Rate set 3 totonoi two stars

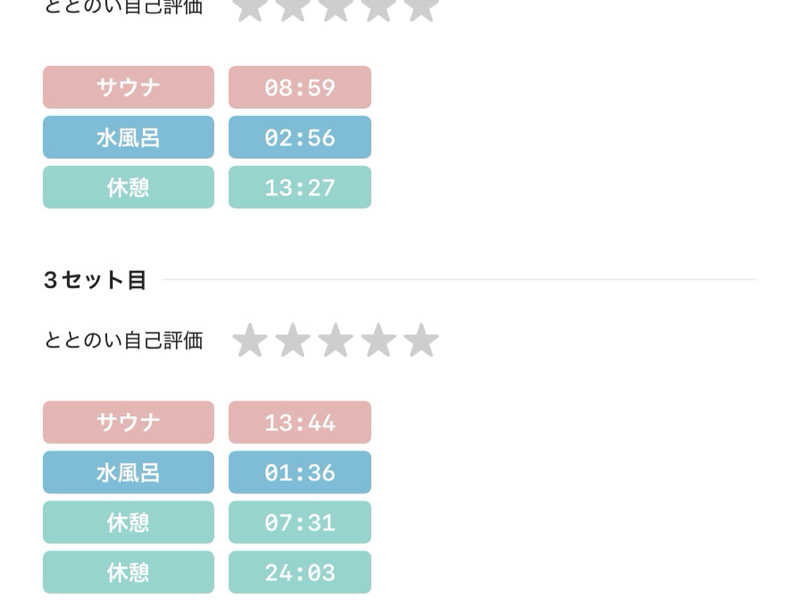(x=292, y=341)
